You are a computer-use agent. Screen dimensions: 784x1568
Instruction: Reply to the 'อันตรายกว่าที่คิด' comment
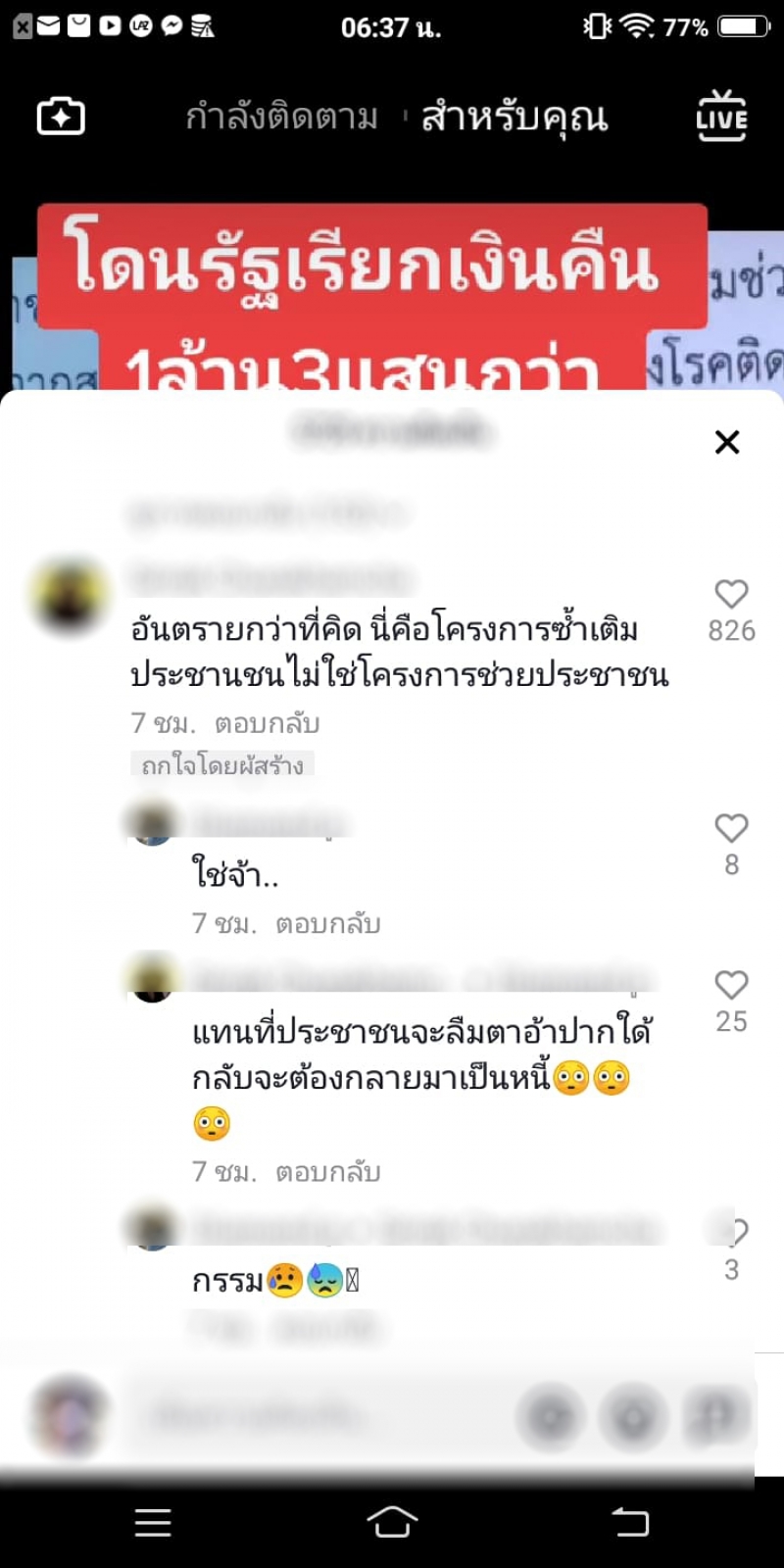[x=267, y=724]
